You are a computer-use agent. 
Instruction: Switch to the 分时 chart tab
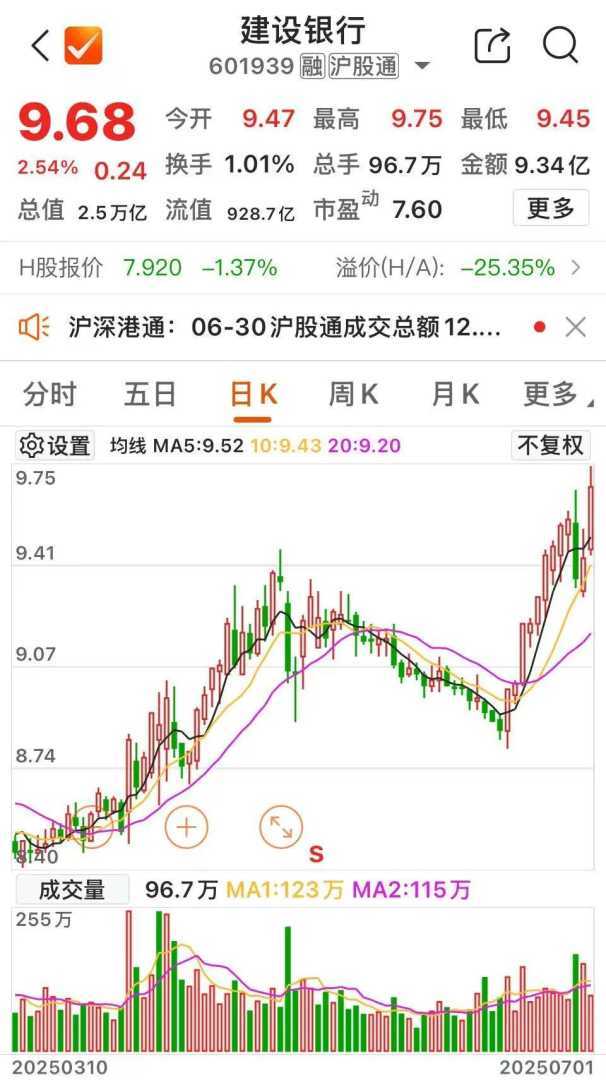tap(49, 395)
